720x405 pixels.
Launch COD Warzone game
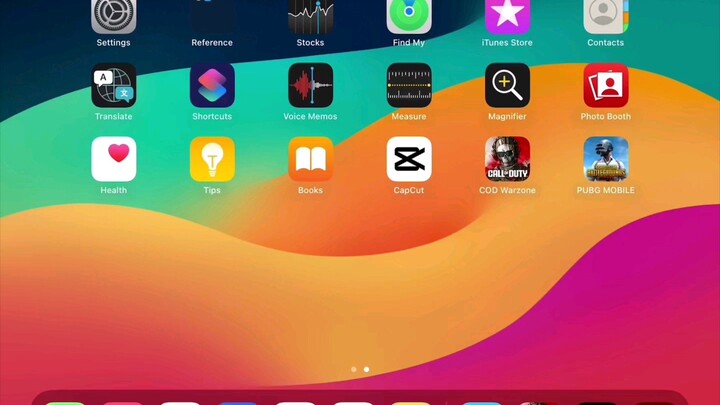tap(507, 159)
